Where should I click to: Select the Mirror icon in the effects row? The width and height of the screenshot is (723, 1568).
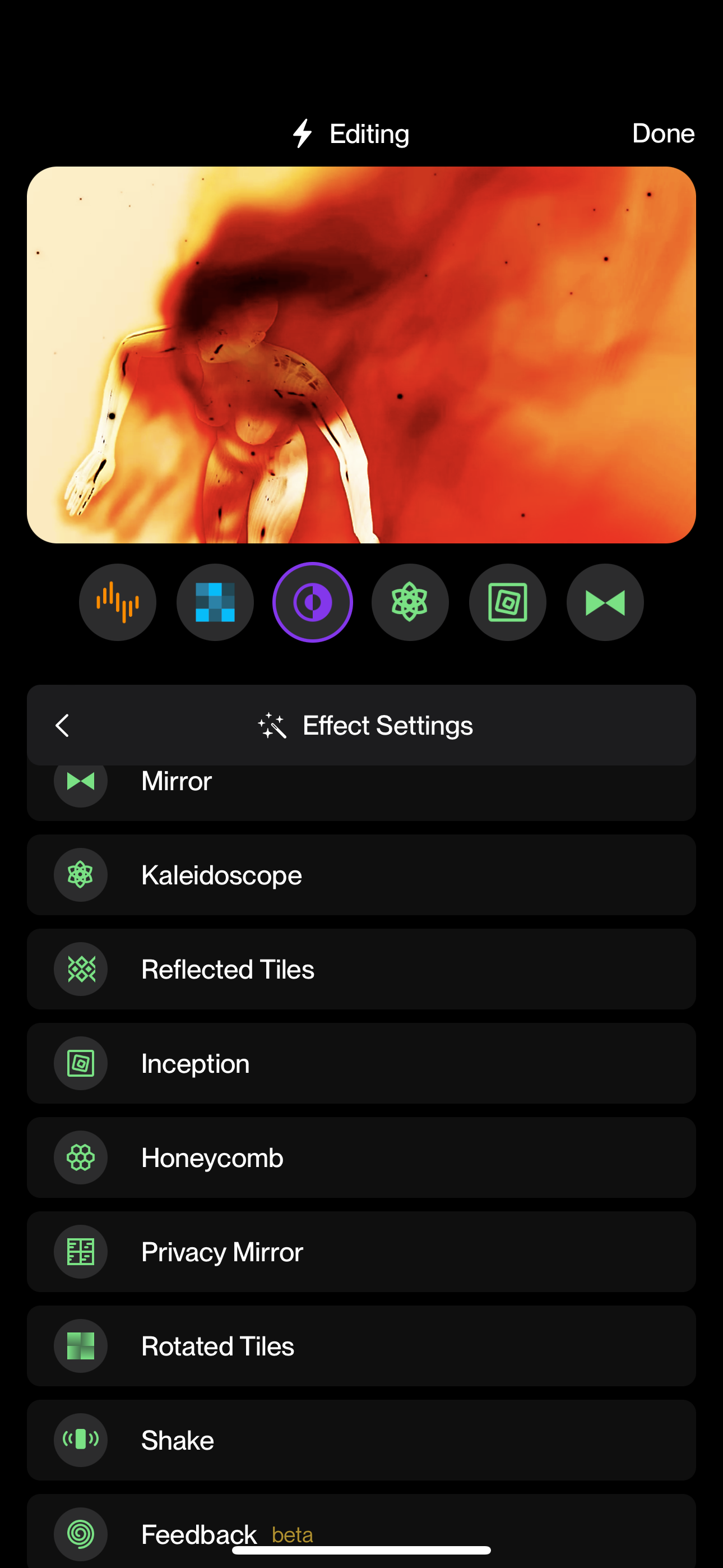click(605, 601)
